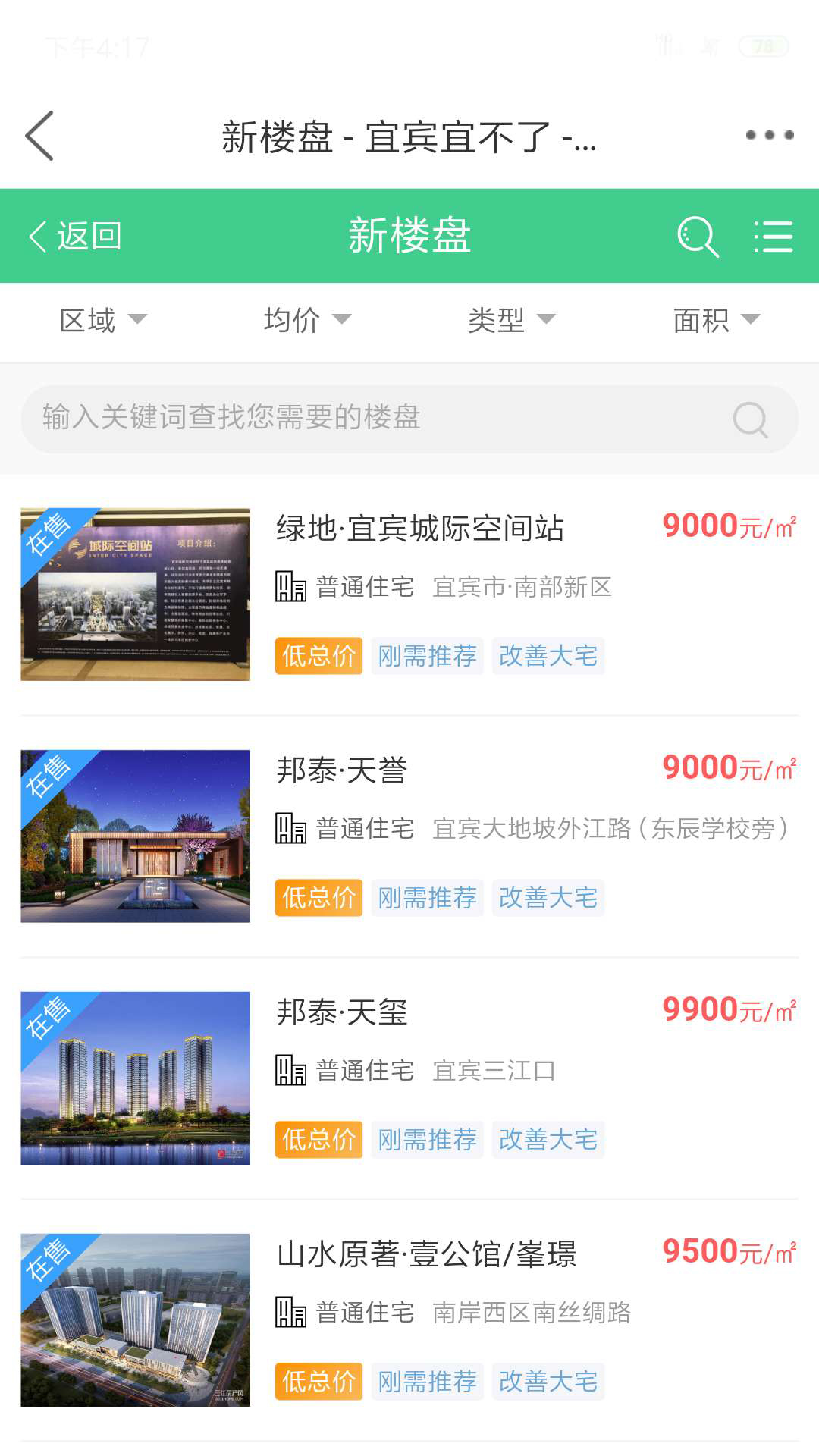Open the 邦泰·天玺 property listing
819x1456 pixels.
pyautogui.click(x=342, y=1012)
